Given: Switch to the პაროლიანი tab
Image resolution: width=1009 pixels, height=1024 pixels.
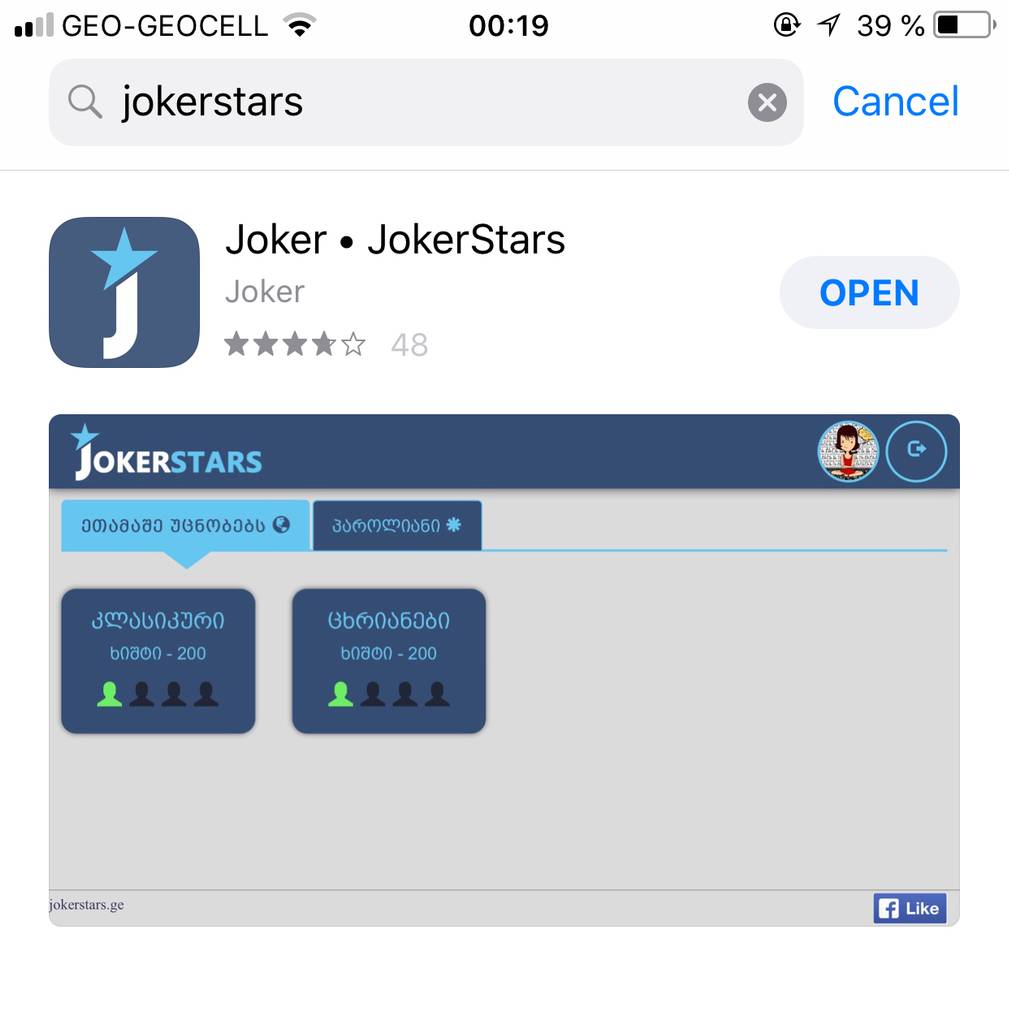Looking at the screenshot, I should click(397, 524).
